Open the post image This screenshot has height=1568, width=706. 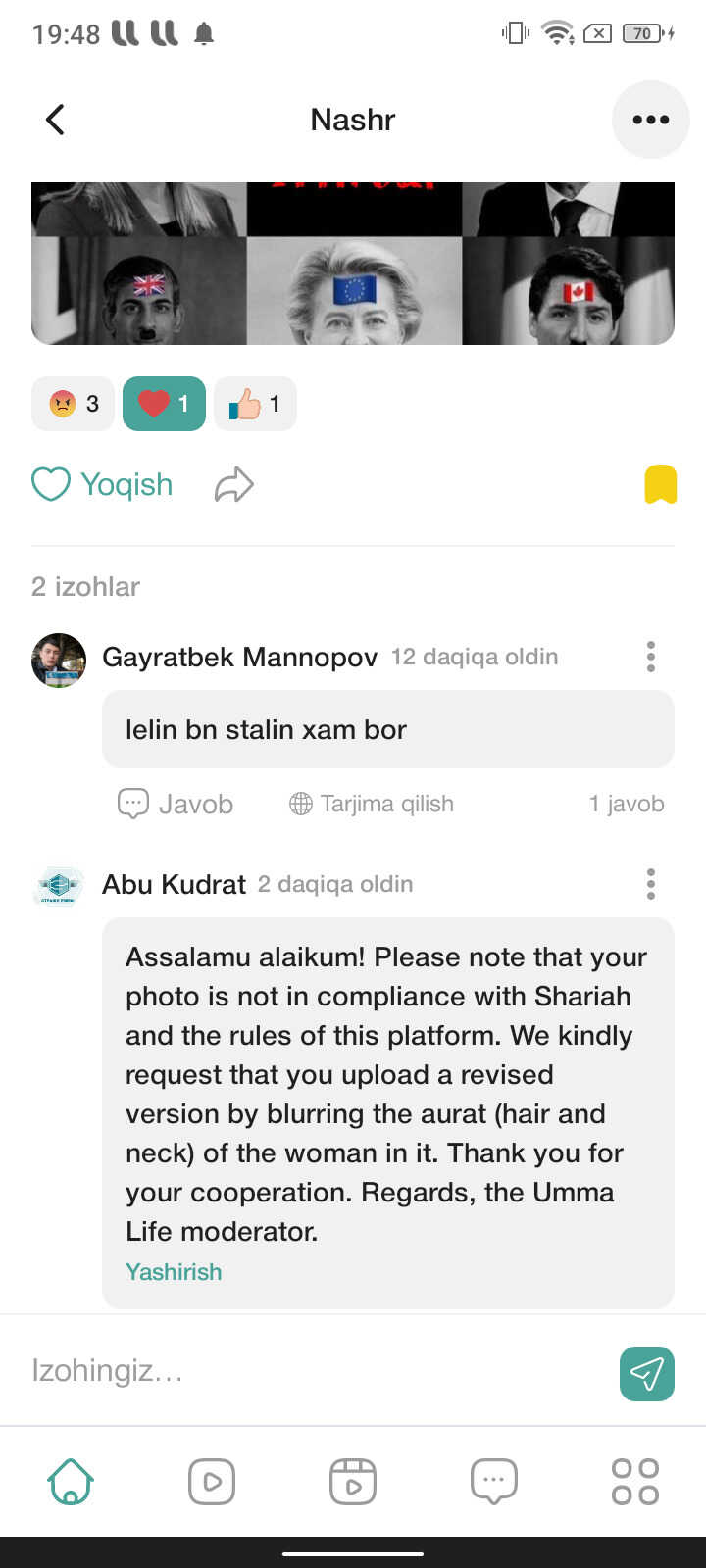point(353,263)
